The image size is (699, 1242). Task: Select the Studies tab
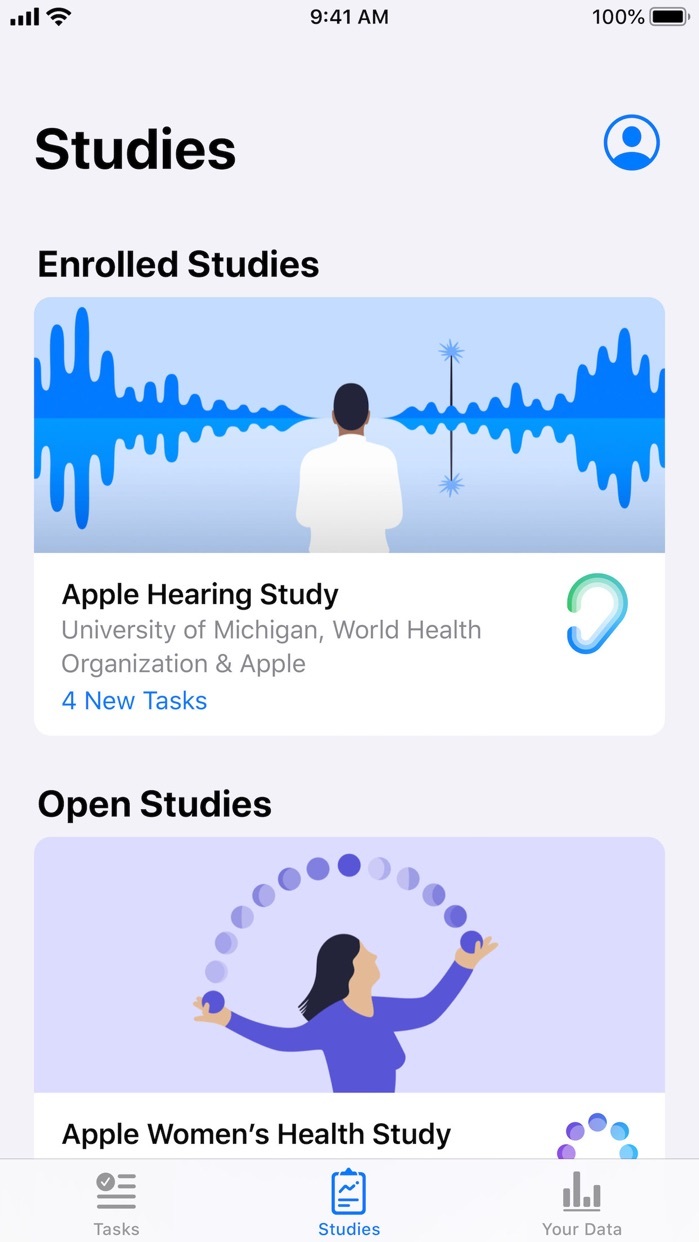click(349, 1203)
